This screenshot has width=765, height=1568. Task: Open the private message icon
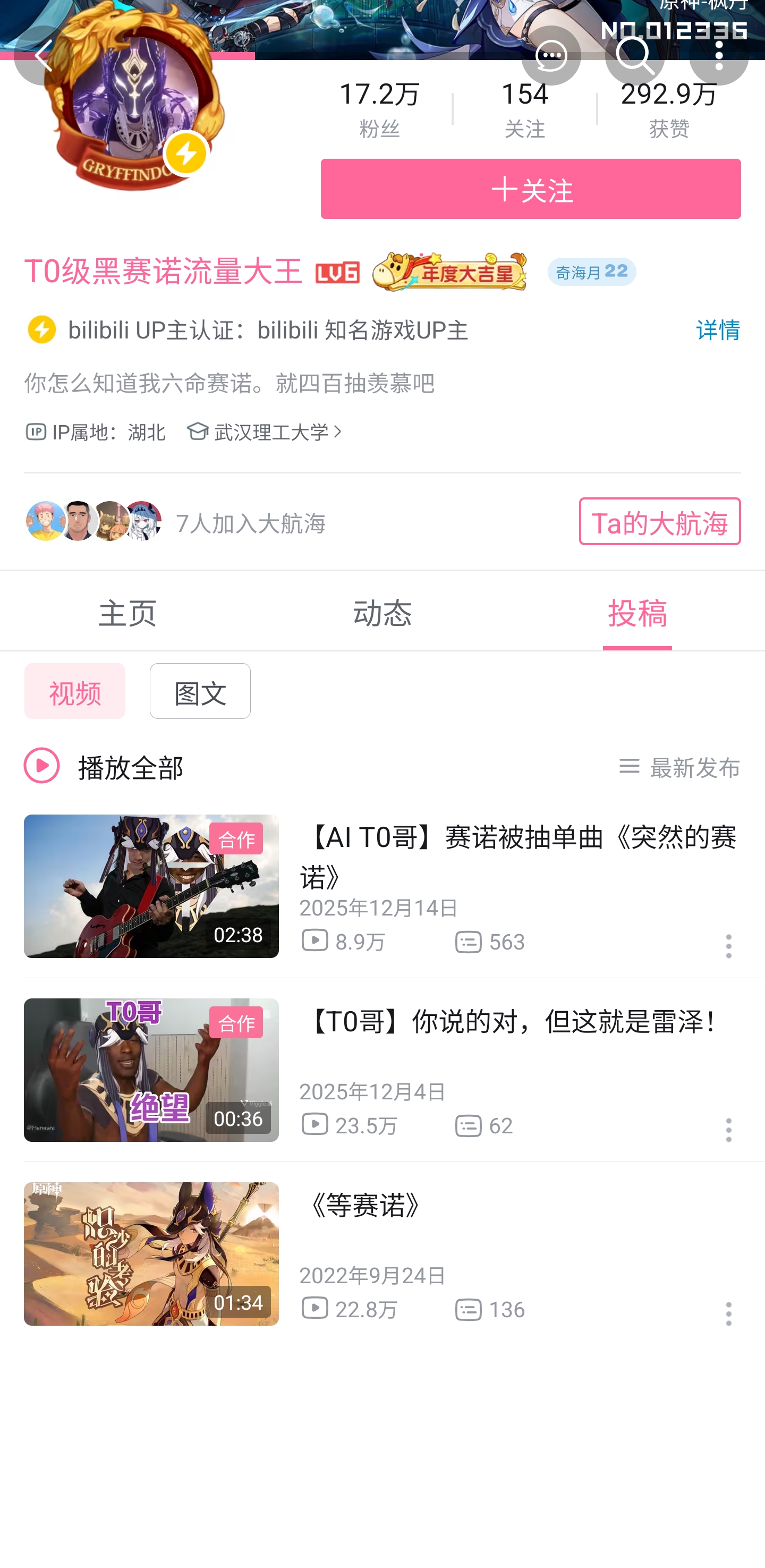551,56
